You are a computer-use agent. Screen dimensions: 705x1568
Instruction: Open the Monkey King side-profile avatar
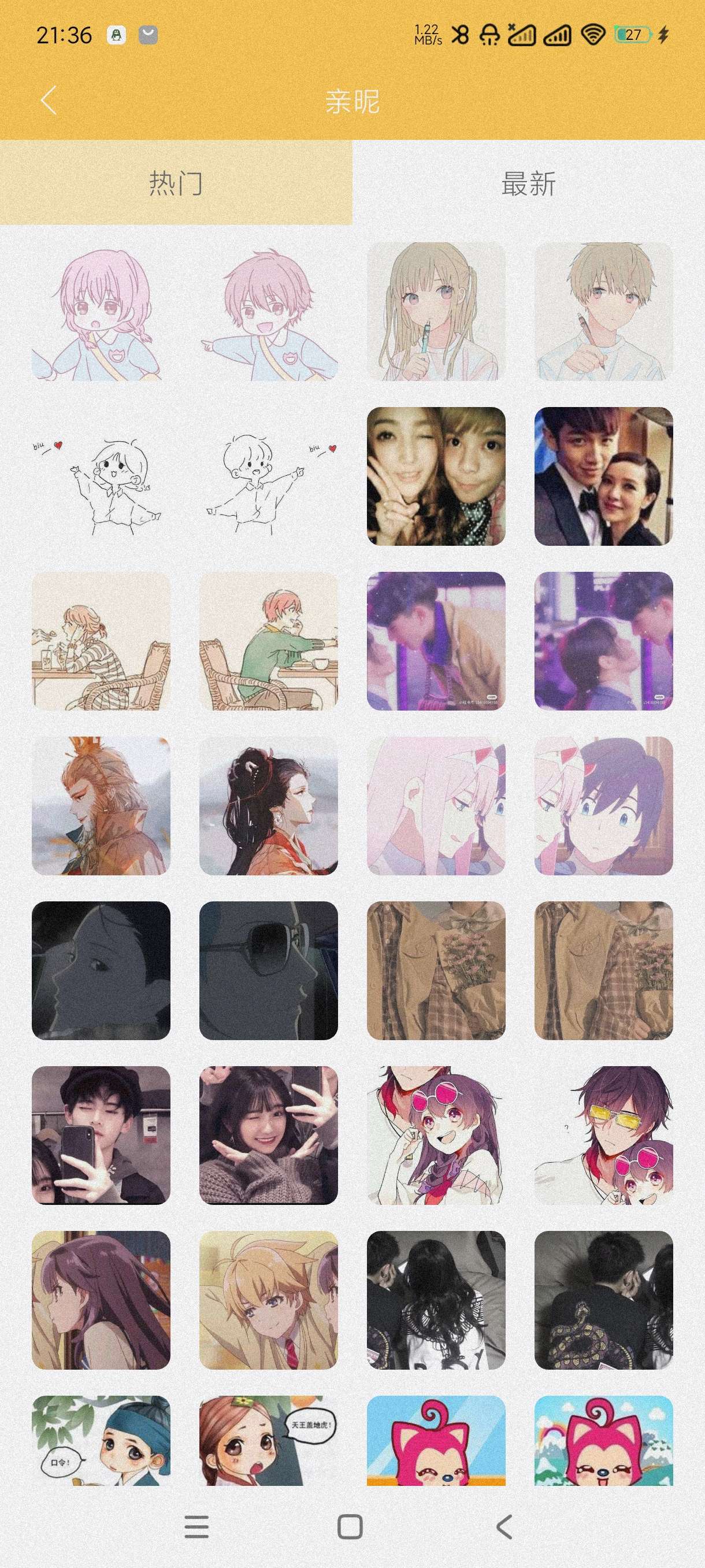point(101,806)
